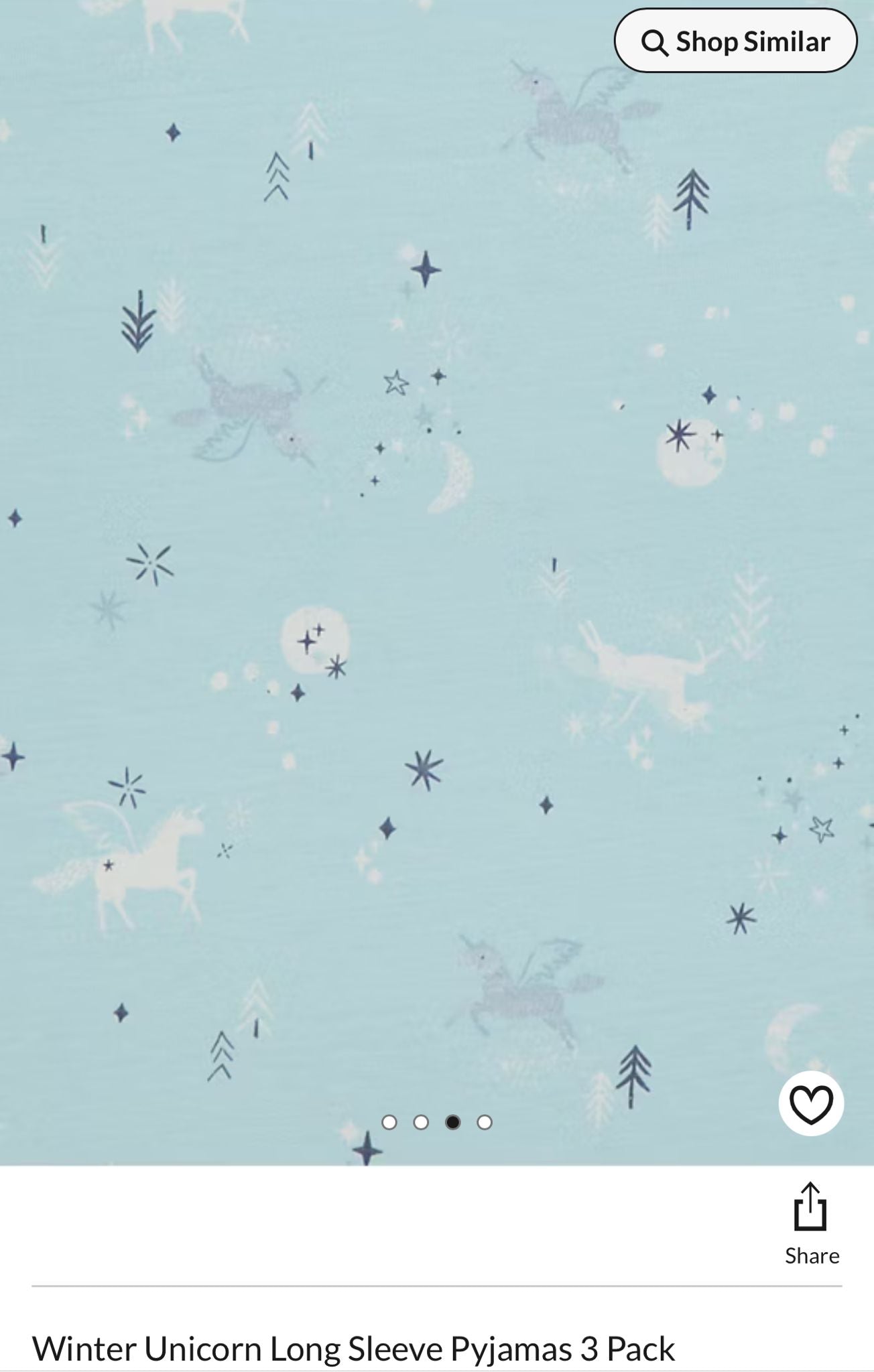Open the unicorn pattern product image
Screen dimensions: 874x1372
tap(436, 583)
